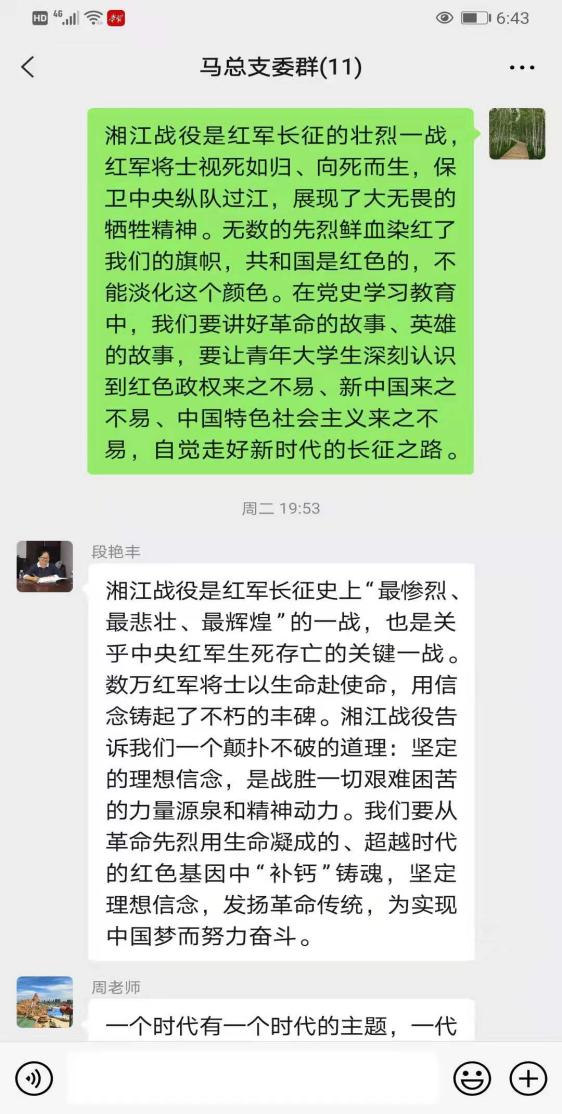Open the plus attachments menu
The width and height of the screenshot is (562, 1114).
click(x=528, y=1078)
